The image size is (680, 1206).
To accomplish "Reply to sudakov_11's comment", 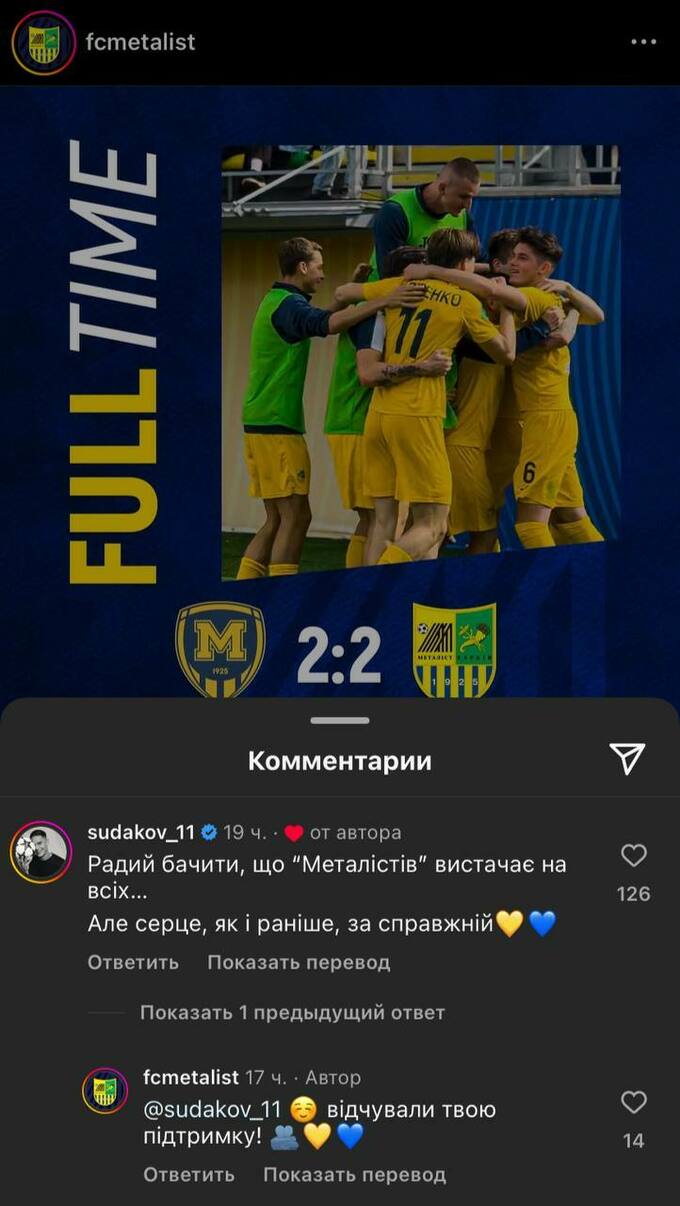I will [133, 962].
